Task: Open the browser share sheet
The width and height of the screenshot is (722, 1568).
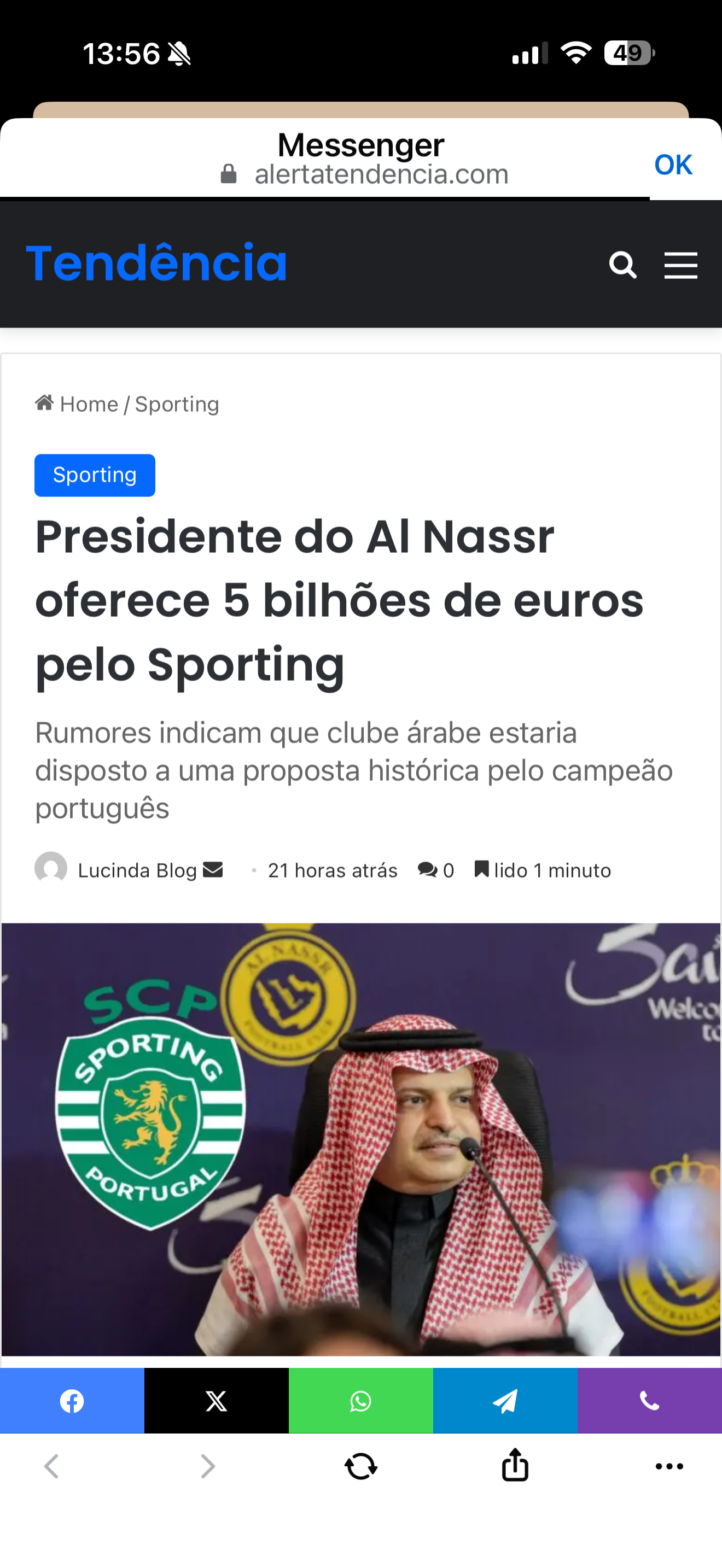Action: pos(515,1465)
